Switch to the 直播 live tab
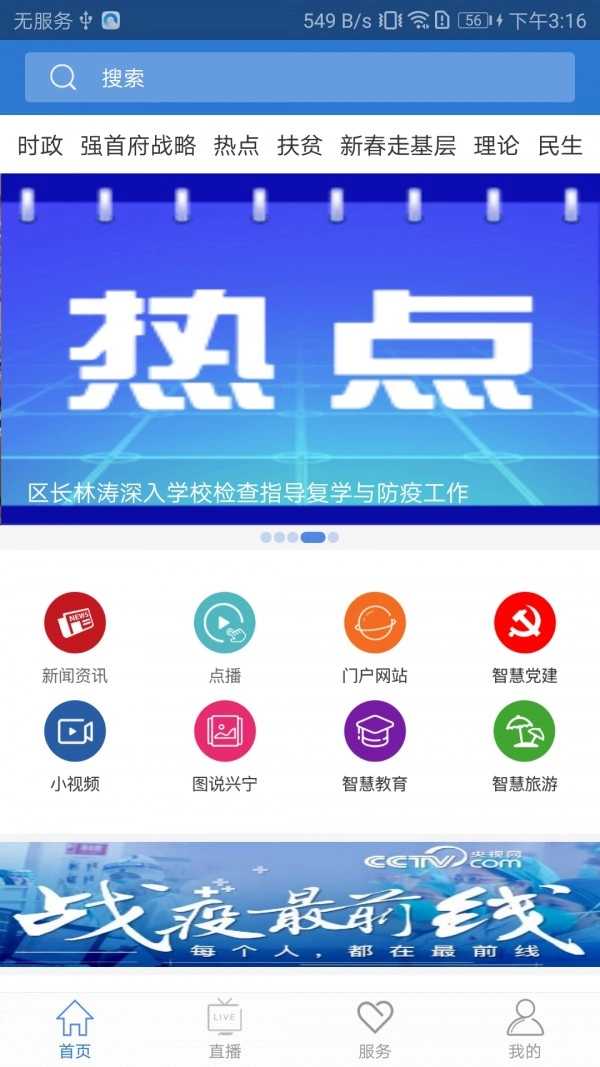Image resolution: width=600 pixels, height=1067 pixels. tap(225, 1028)
